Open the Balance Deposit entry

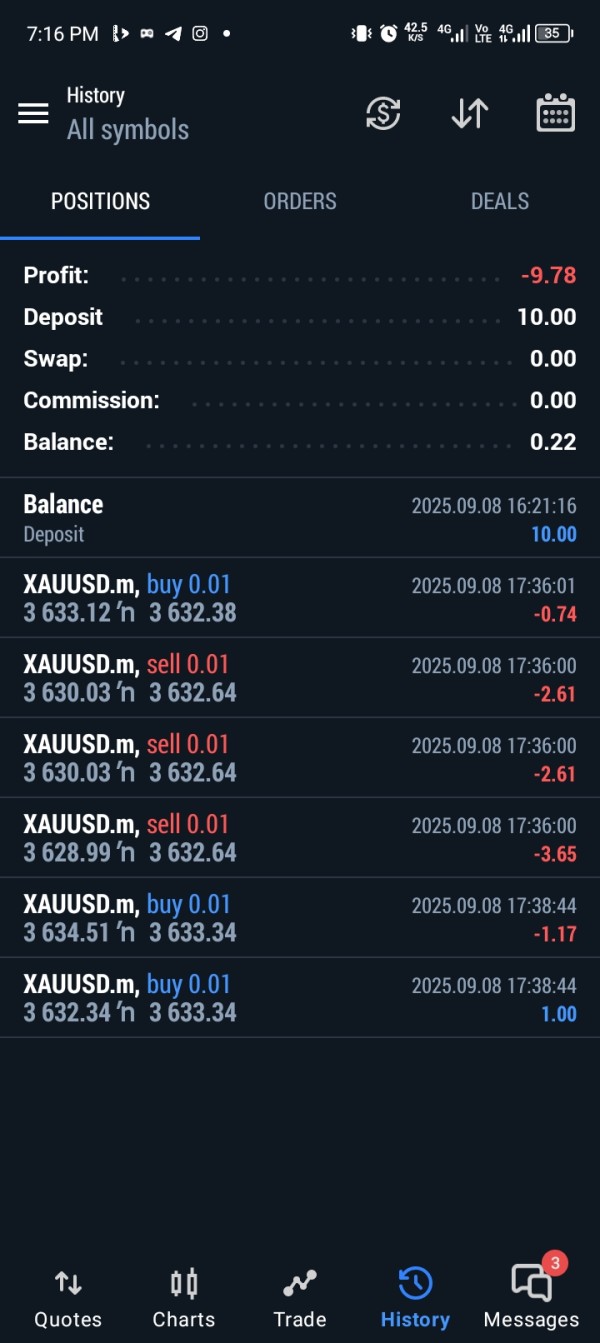pyautogui.click(x=300, y=518)
